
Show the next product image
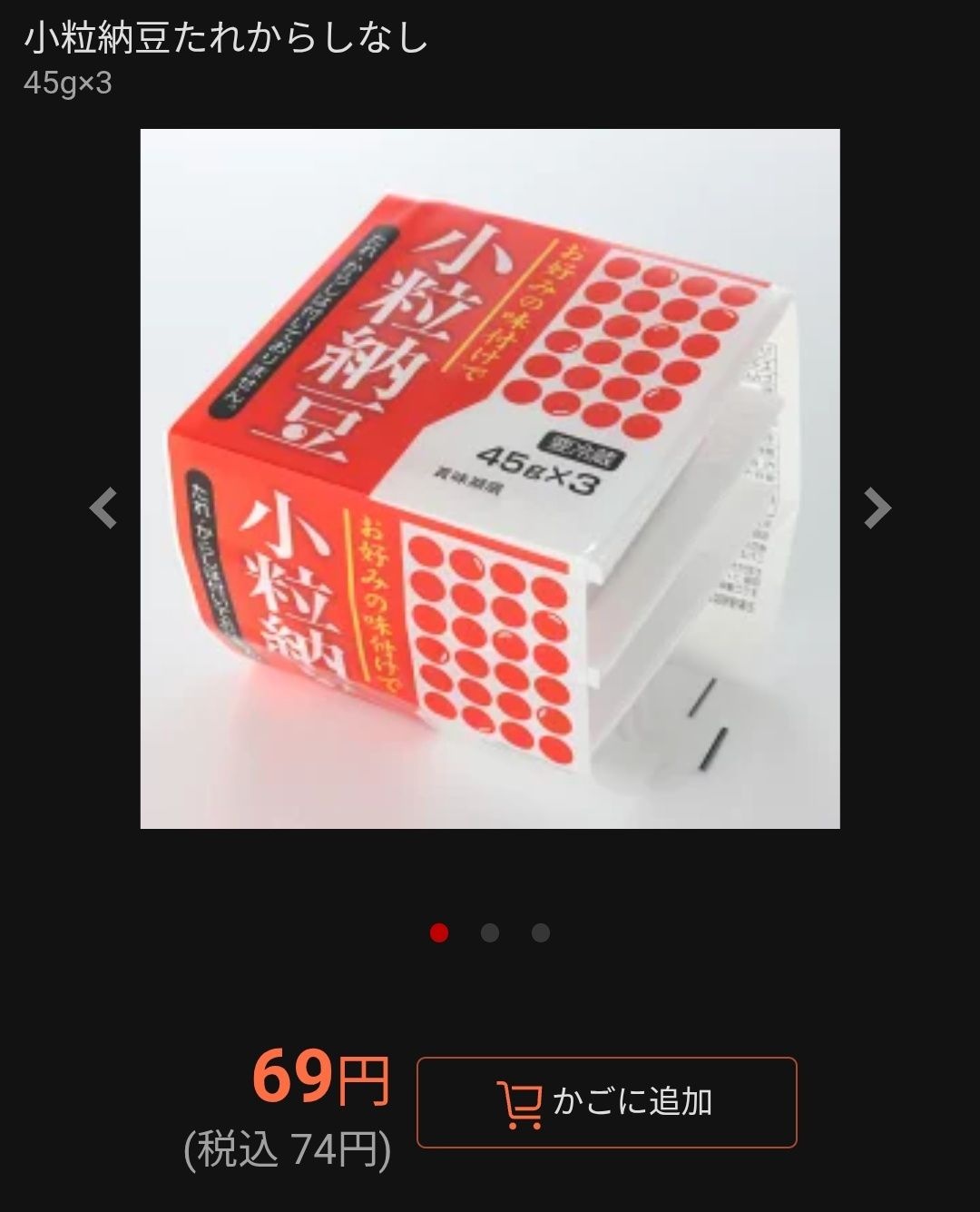point(877,507)
